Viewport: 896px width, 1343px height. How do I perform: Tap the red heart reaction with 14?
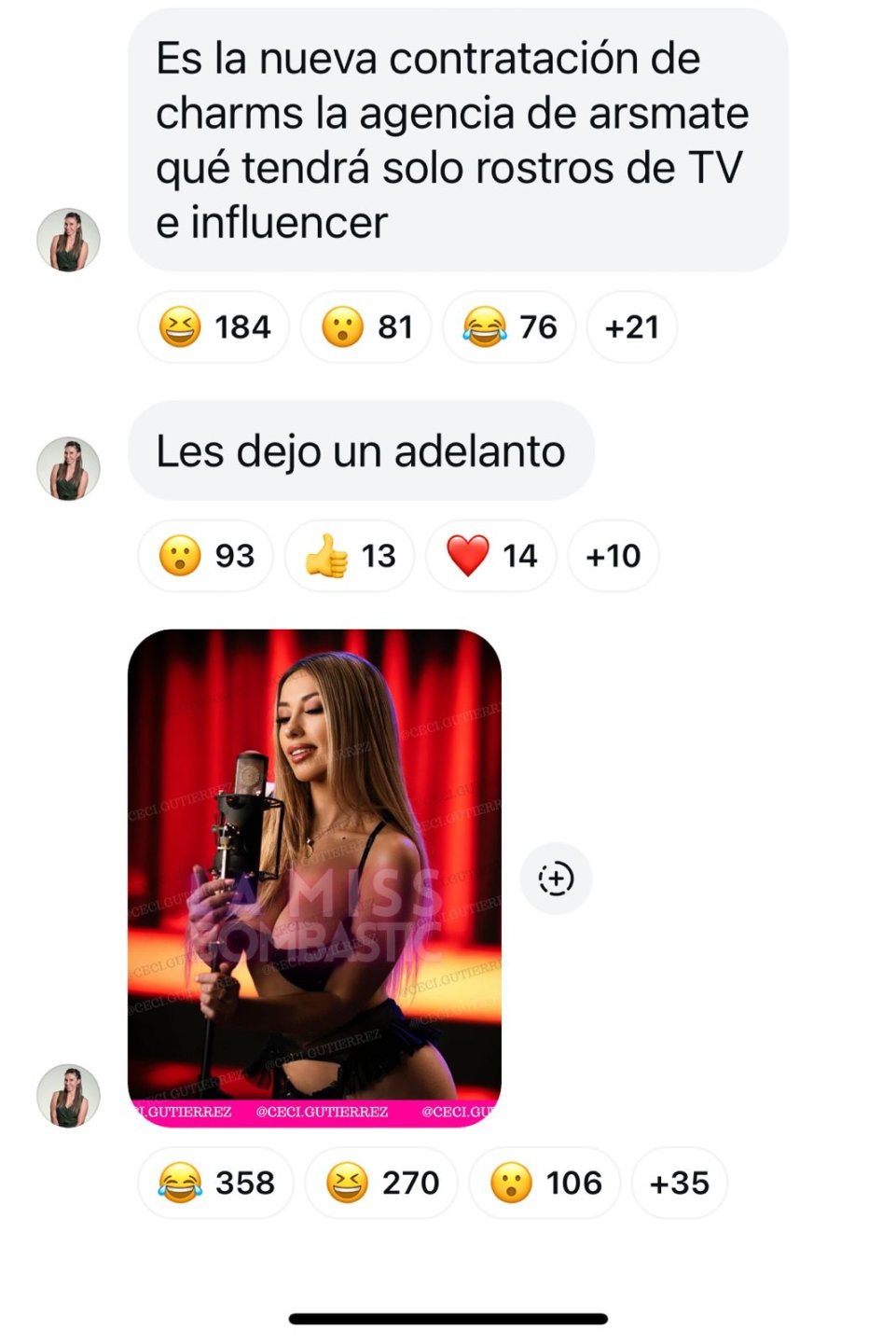point(491,556)
